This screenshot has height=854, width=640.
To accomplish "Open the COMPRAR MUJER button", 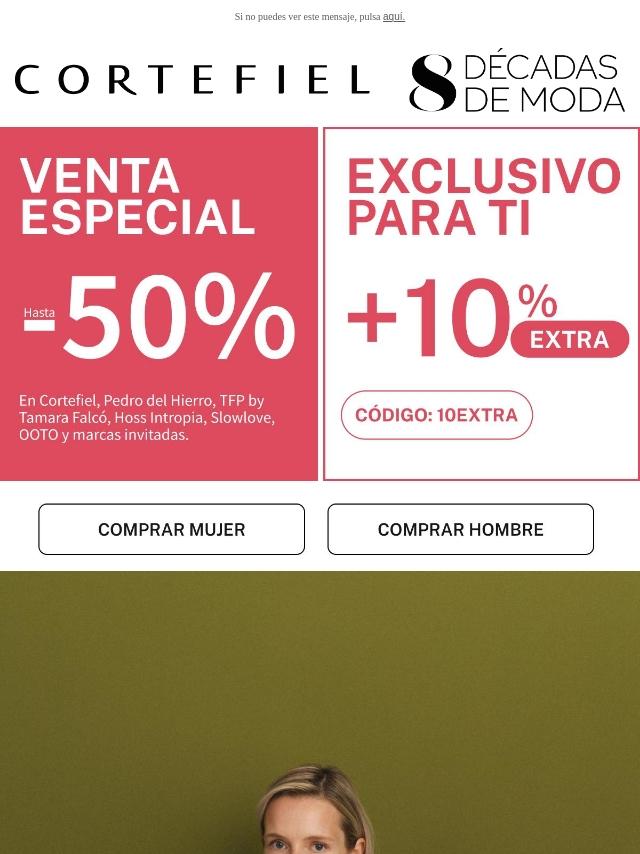I will click(x=171, y=529).
